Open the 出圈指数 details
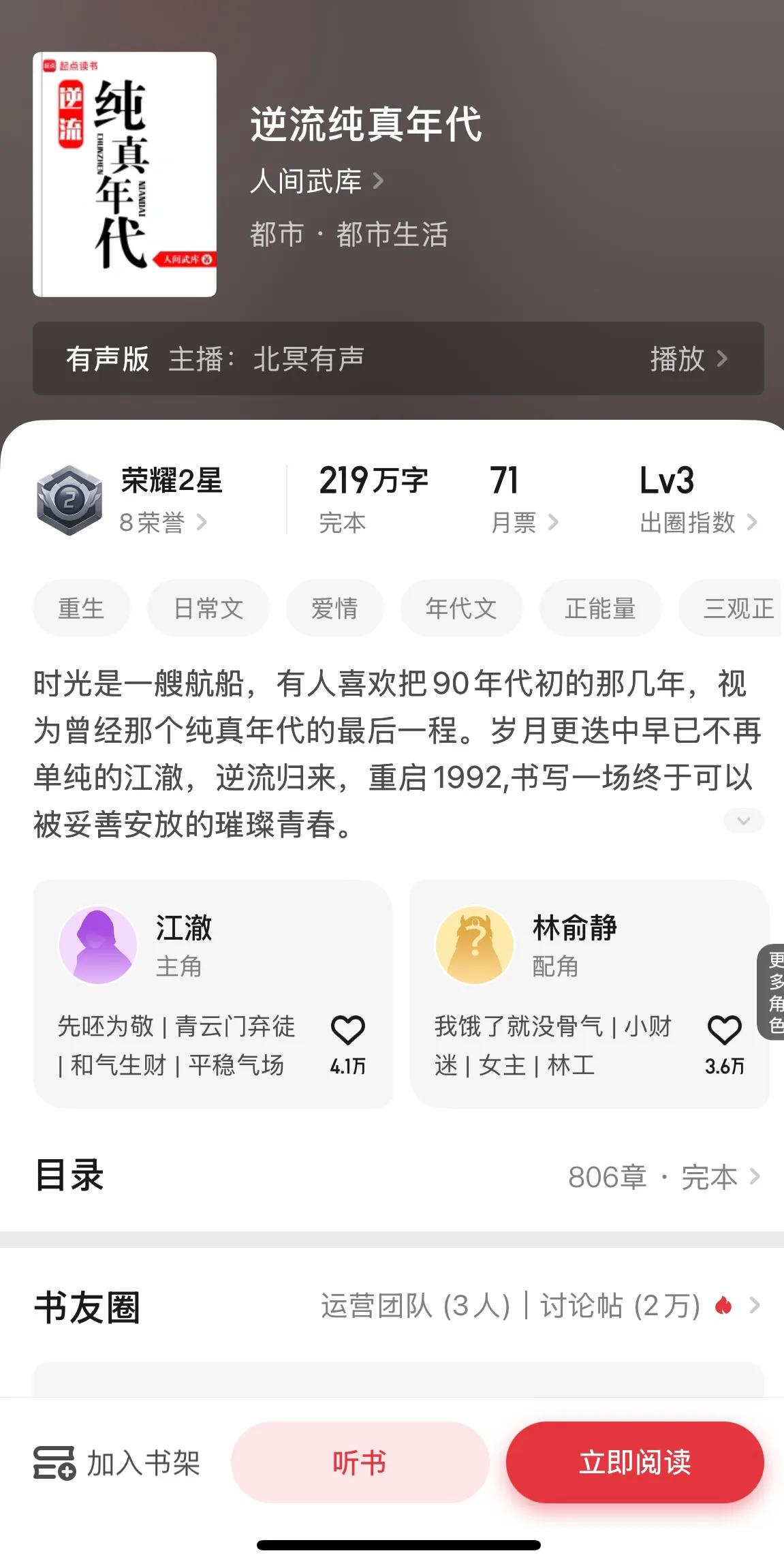 point(697,523)
